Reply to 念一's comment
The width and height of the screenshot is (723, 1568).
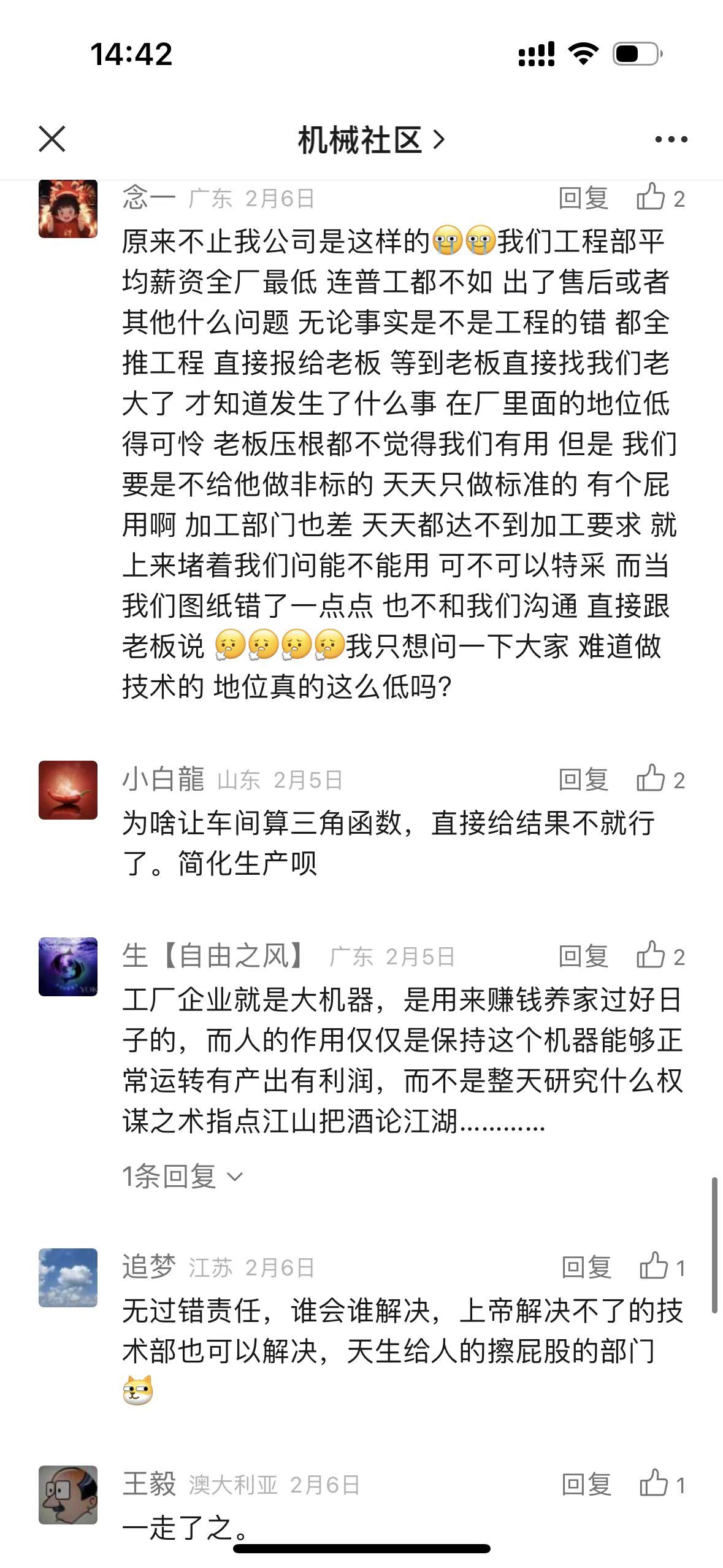pyautogui.click(x=583, y=198)
